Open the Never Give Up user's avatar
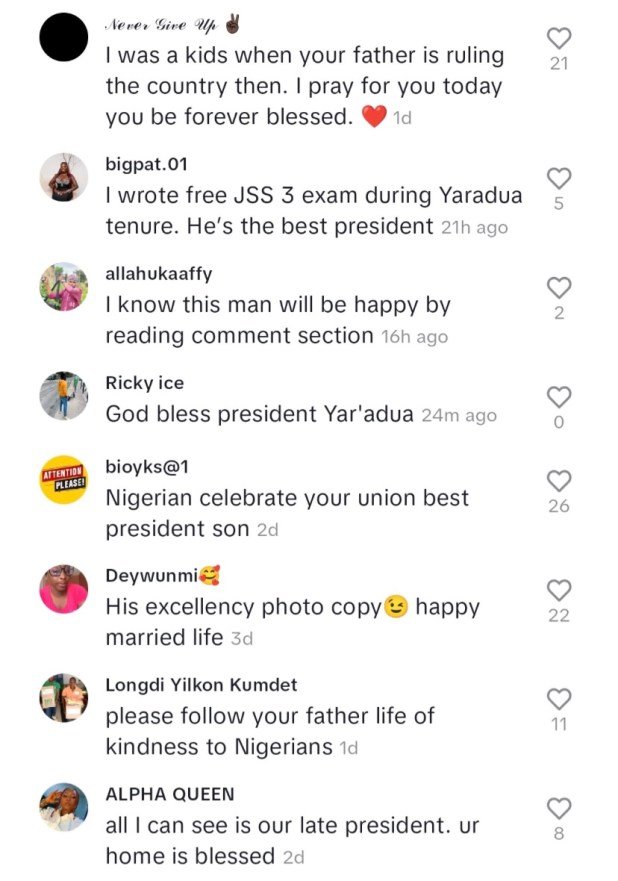 (64, 40)
